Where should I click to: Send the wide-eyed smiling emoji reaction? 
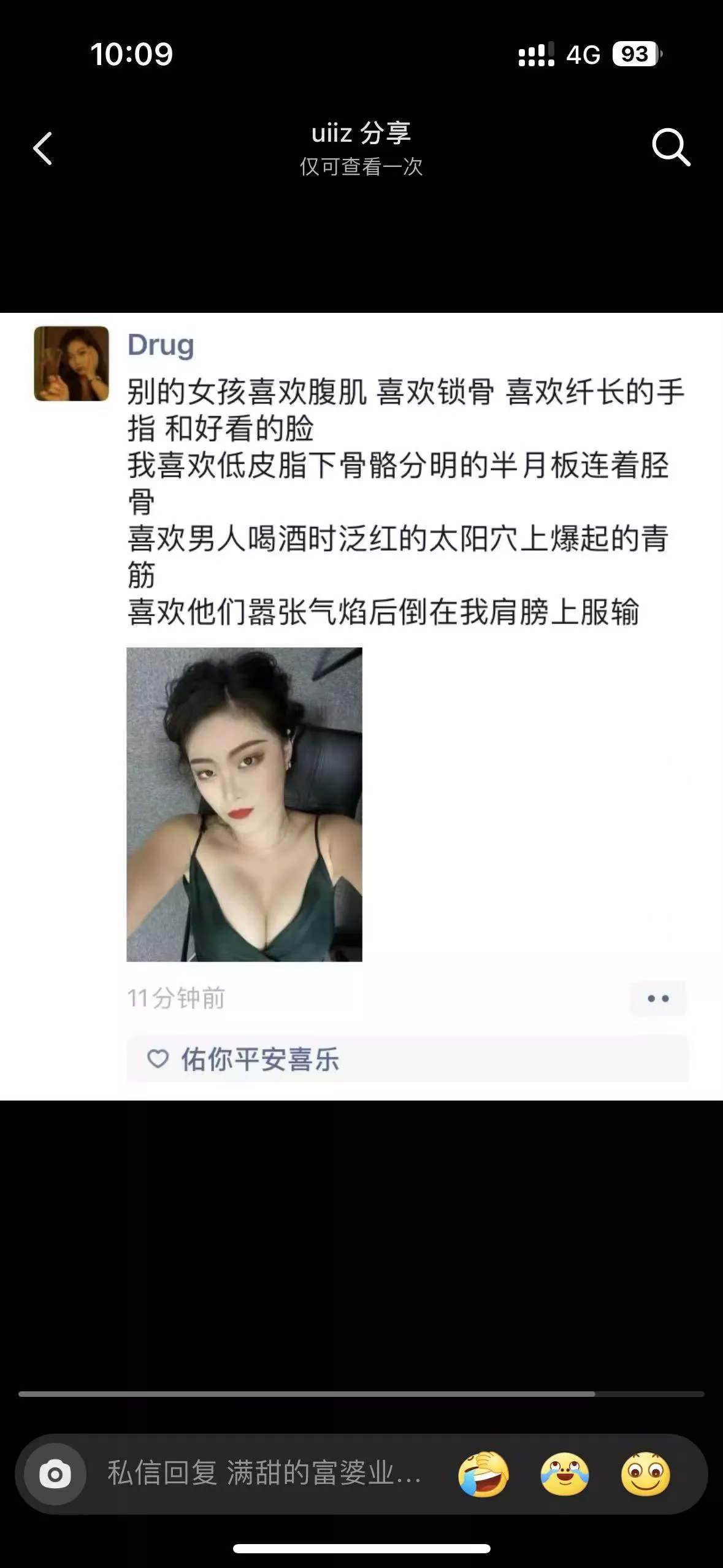click(645, 1474)
